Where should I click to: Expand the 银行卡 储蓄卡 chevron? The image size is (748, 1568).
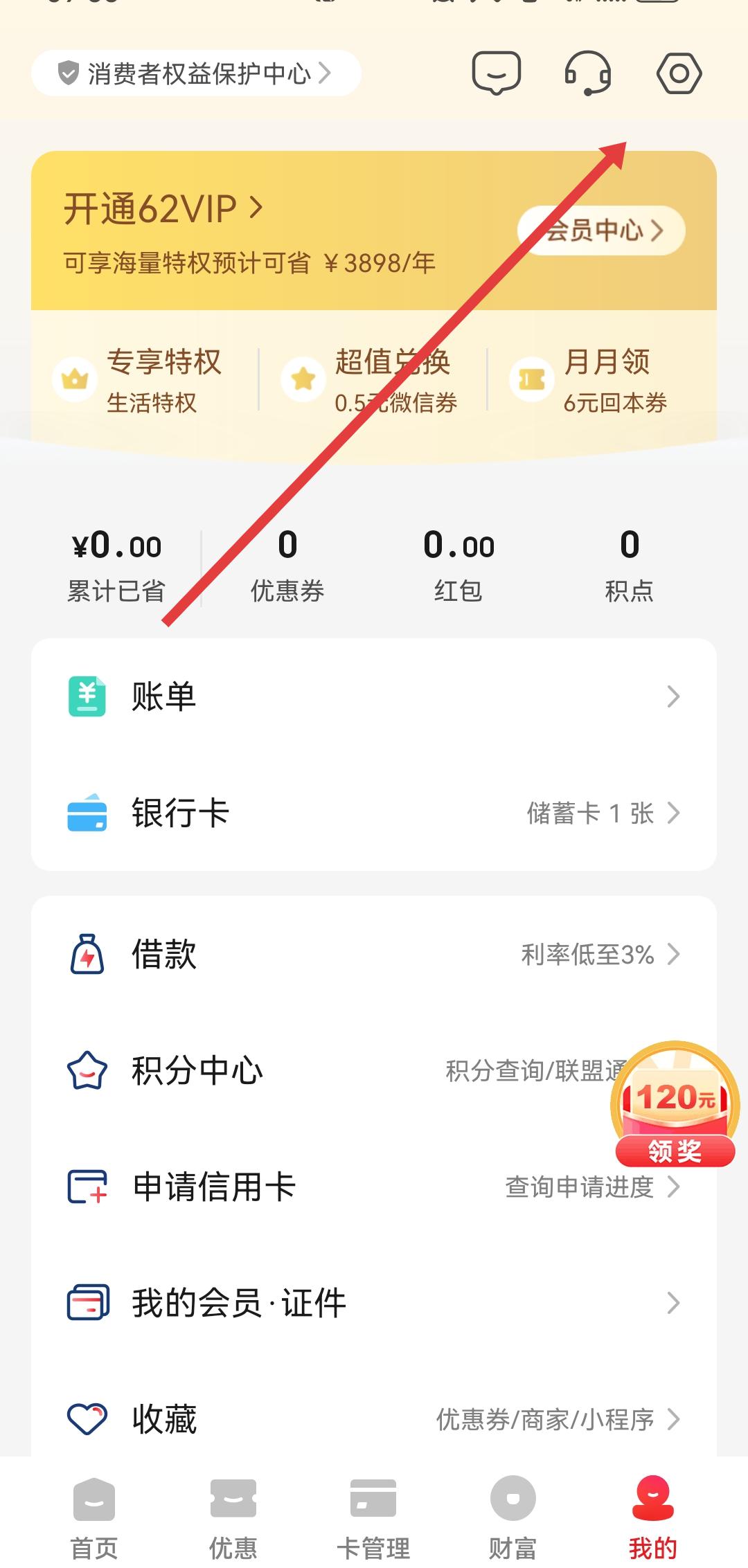tap(673, 815)
